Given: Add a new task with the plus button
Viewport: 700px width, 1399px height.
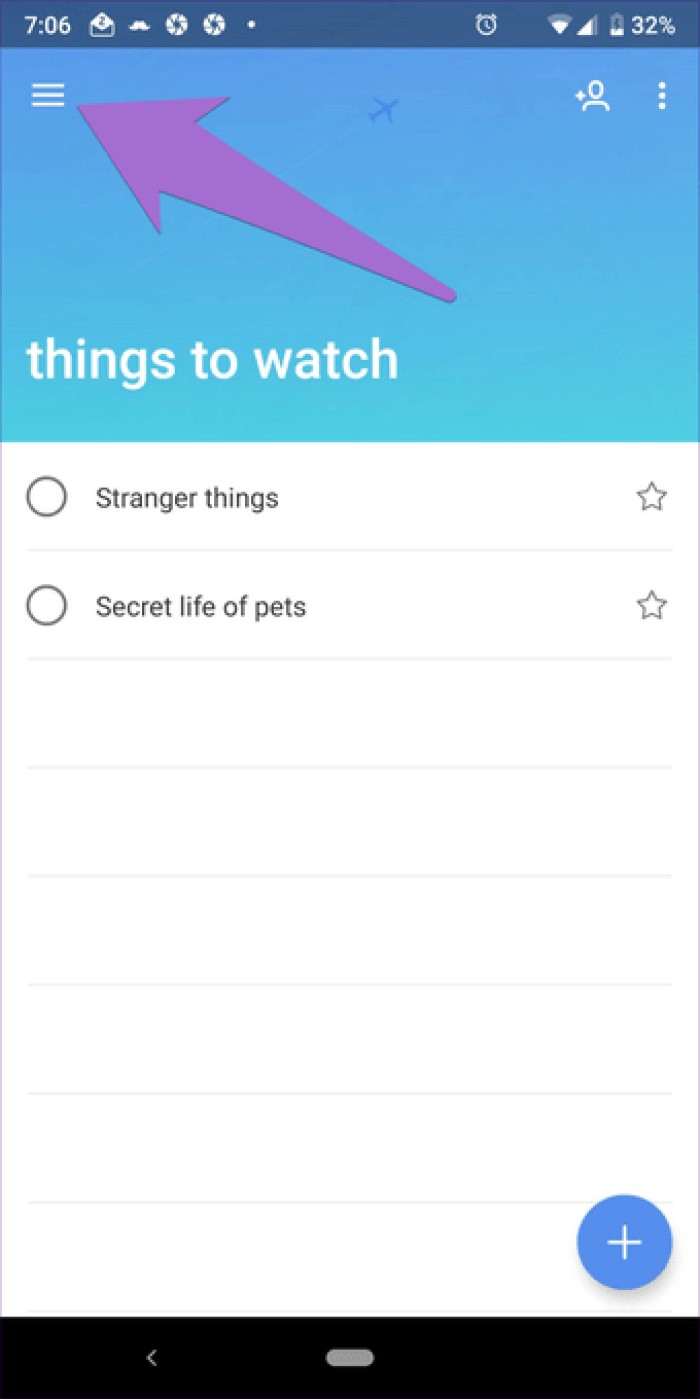Looking at the screenshot, I should 624,1242.
